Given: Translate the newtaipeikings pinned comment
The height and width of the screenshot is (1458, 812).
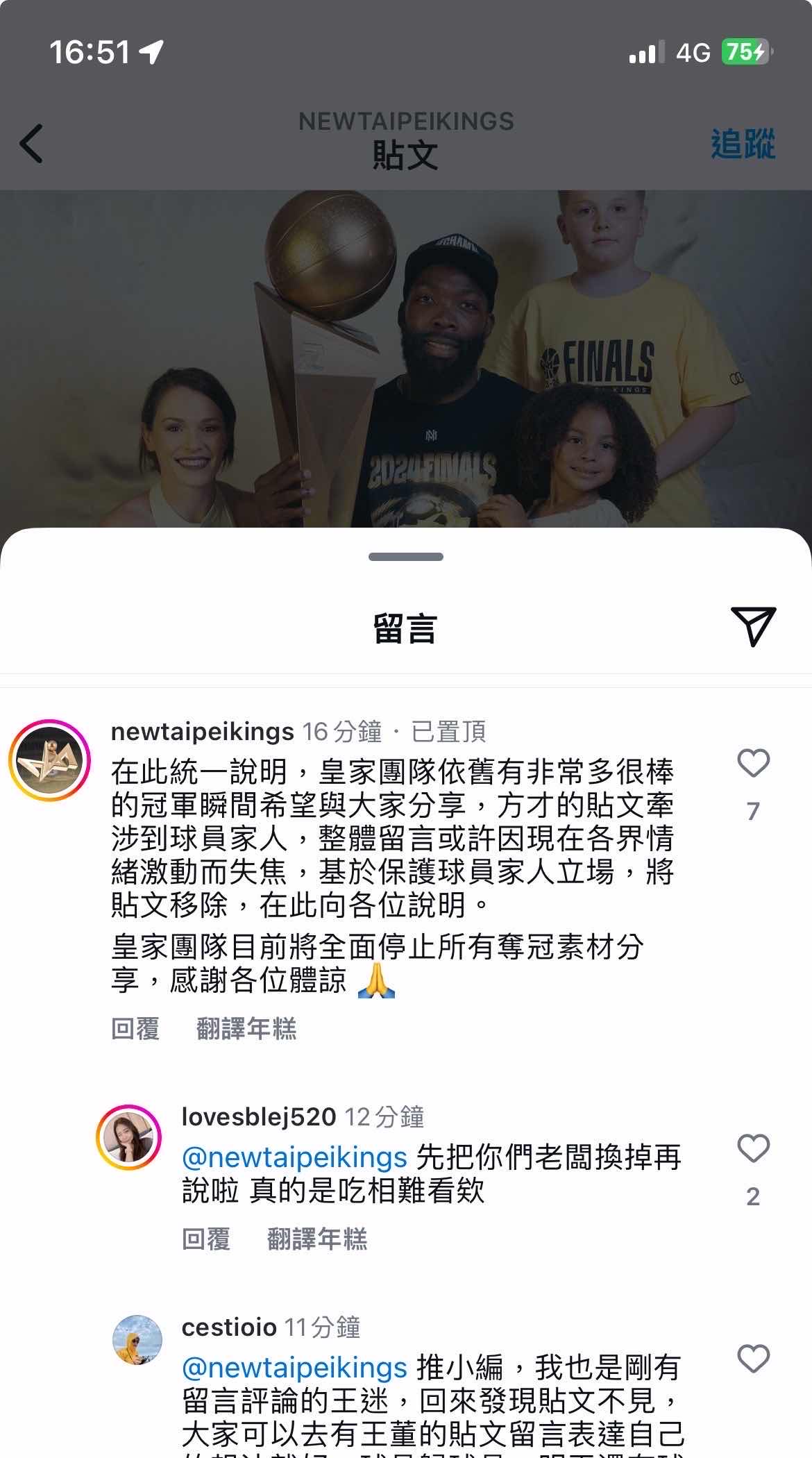Looking at the screenshot, I should click(246, 1028).
